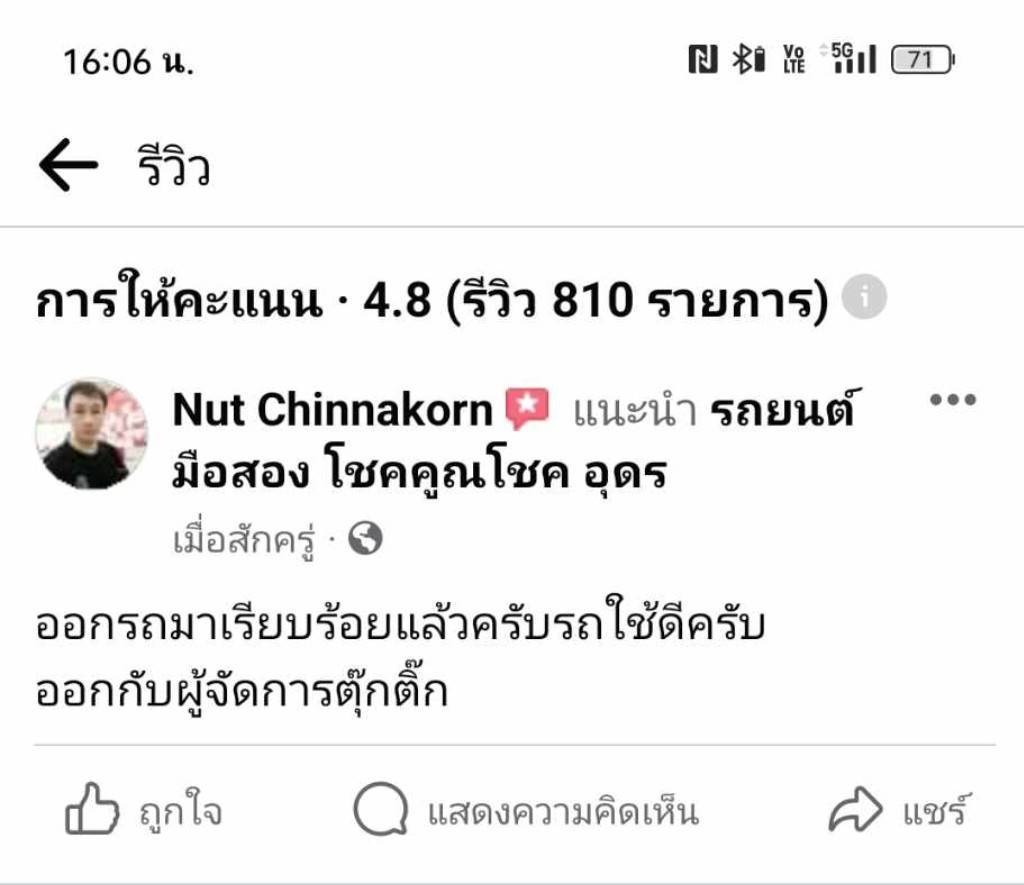Go back from the รีวิว page
Screen dimensions: 1024x885
68,166
